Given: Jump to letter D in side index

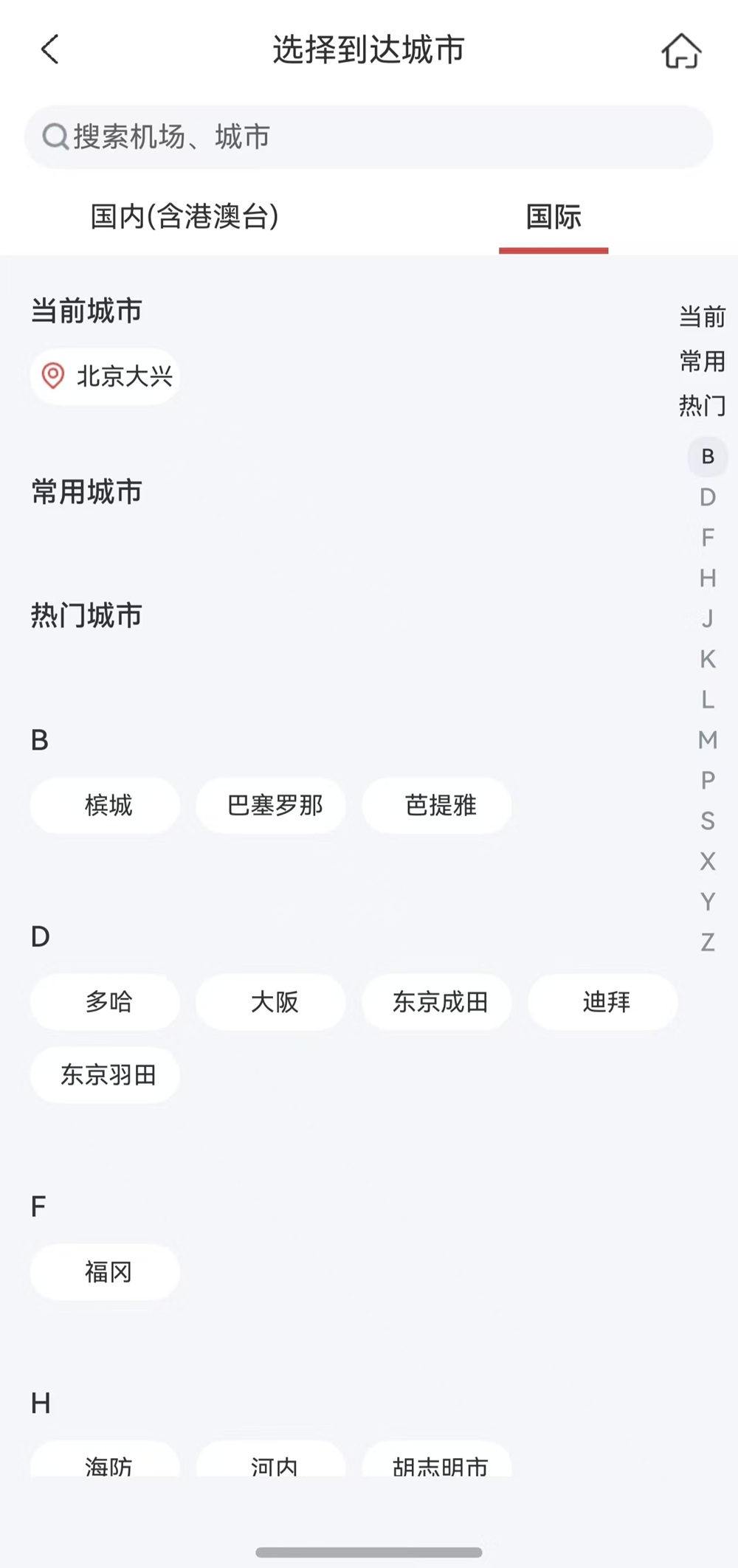Looking at the screenshot, I should 707,497.
